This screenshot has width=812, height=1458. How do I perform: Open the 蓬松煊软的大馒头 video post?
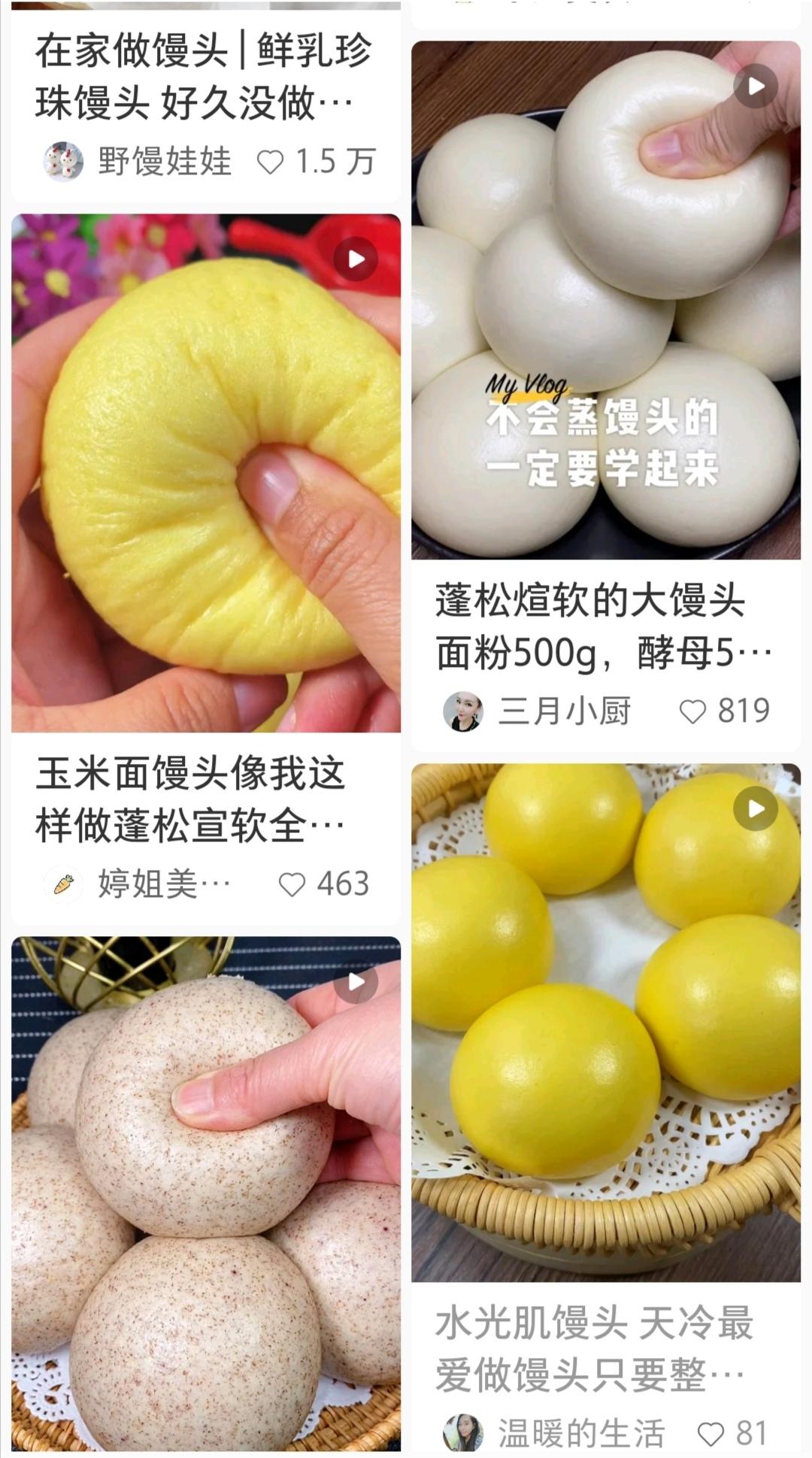(x=605, y=301)
